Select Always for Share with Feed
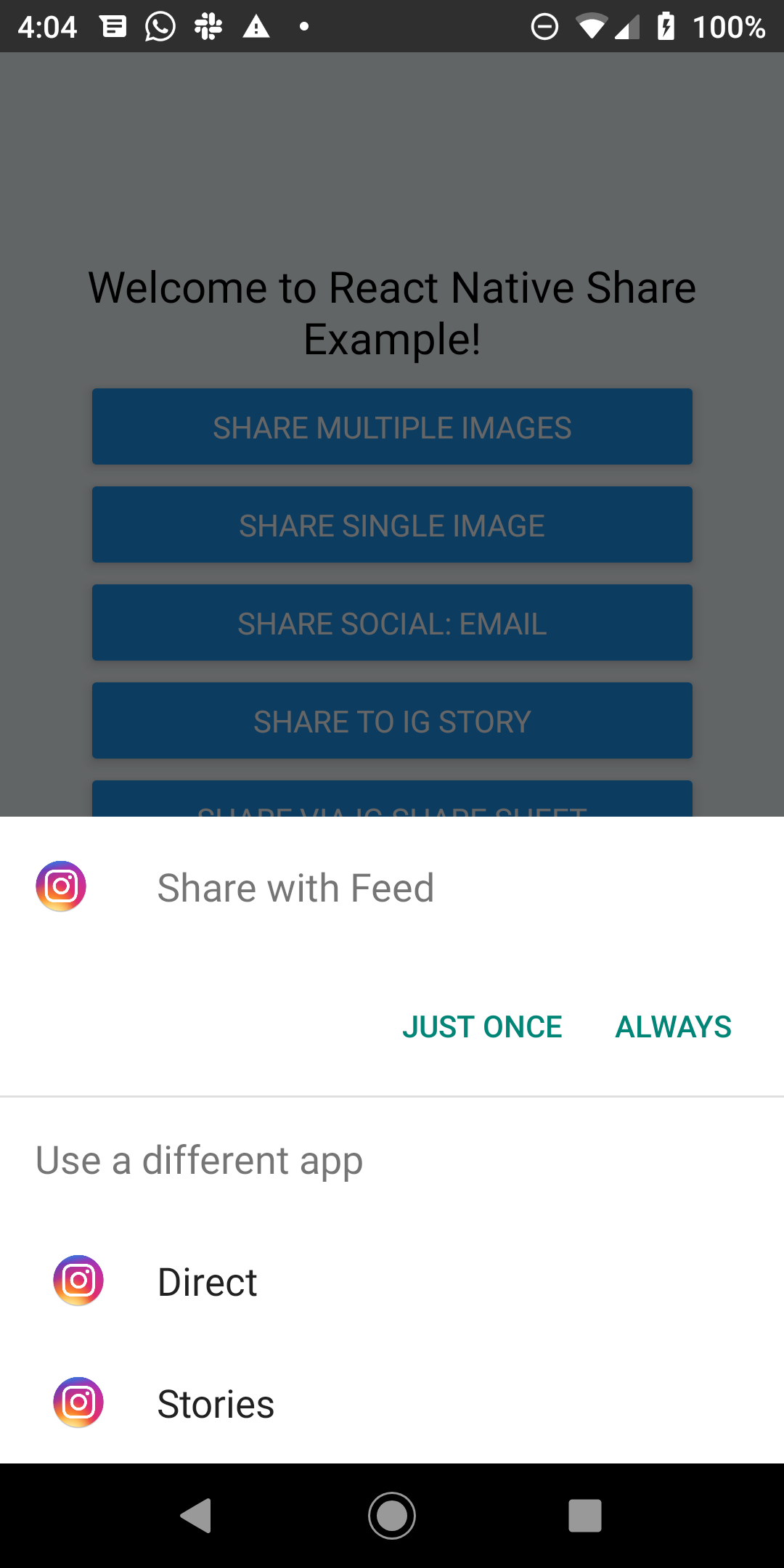Viewport: 784px width, 1568px height. [673, 1026]
